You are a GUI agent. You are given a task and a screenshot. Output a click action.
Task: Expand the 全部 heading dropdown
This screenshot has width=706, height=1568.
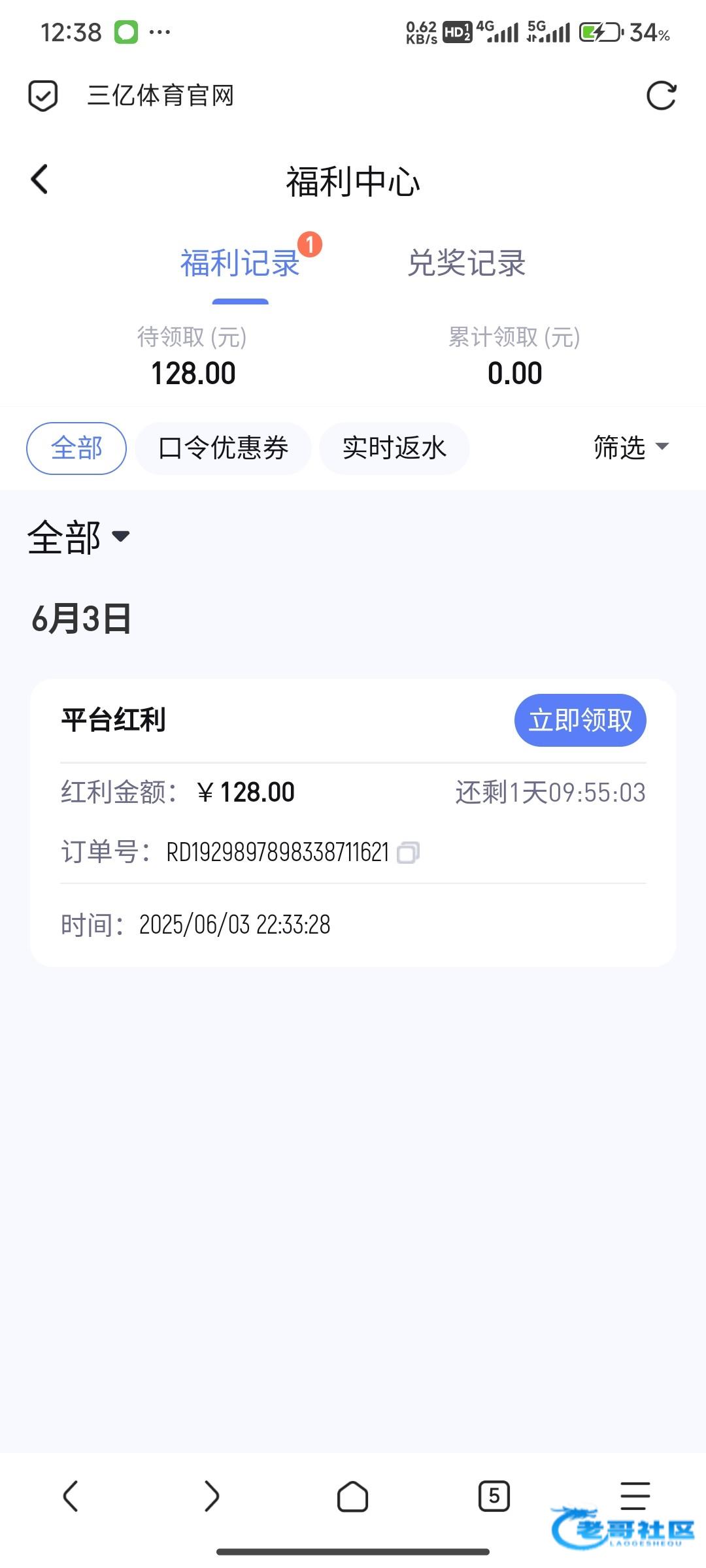pos(78,538)
